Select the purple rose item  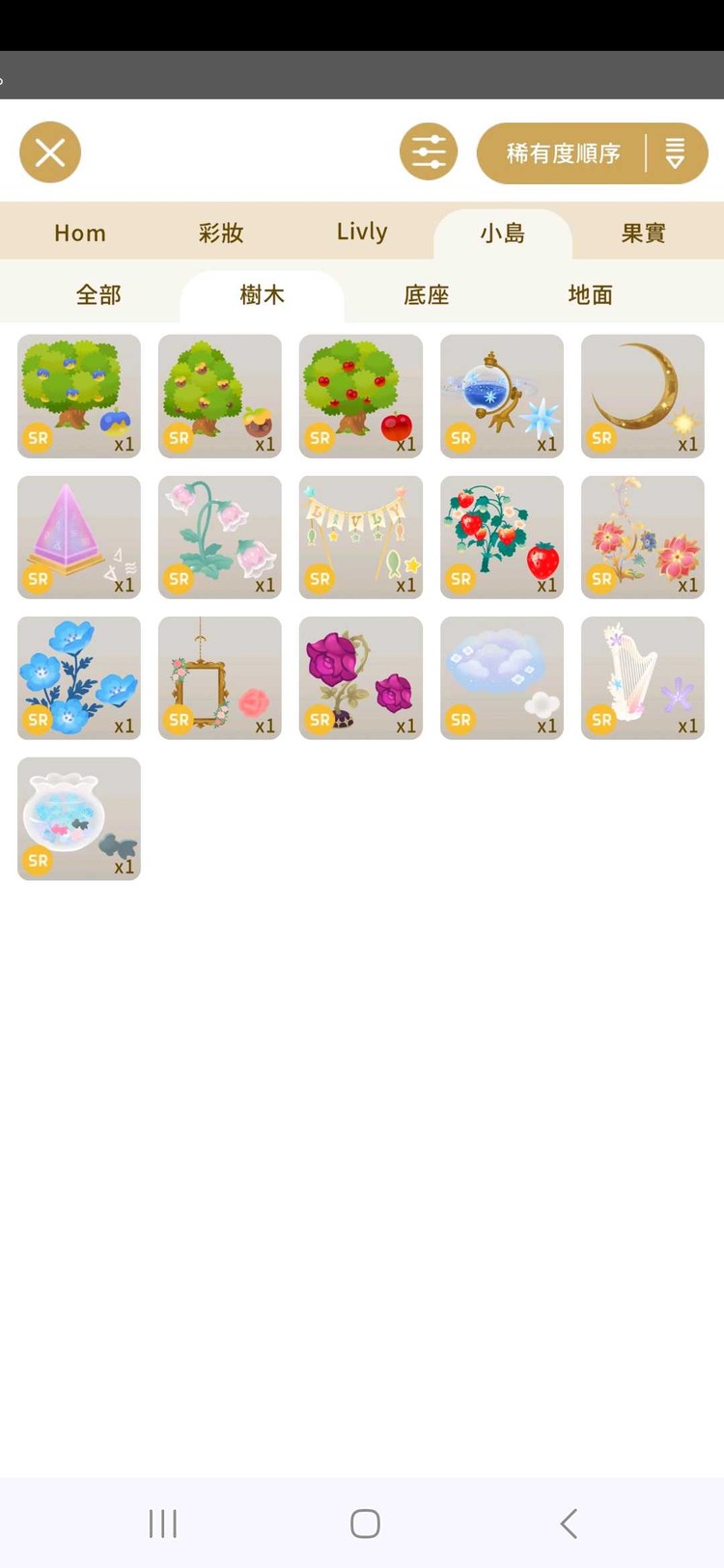361,677
